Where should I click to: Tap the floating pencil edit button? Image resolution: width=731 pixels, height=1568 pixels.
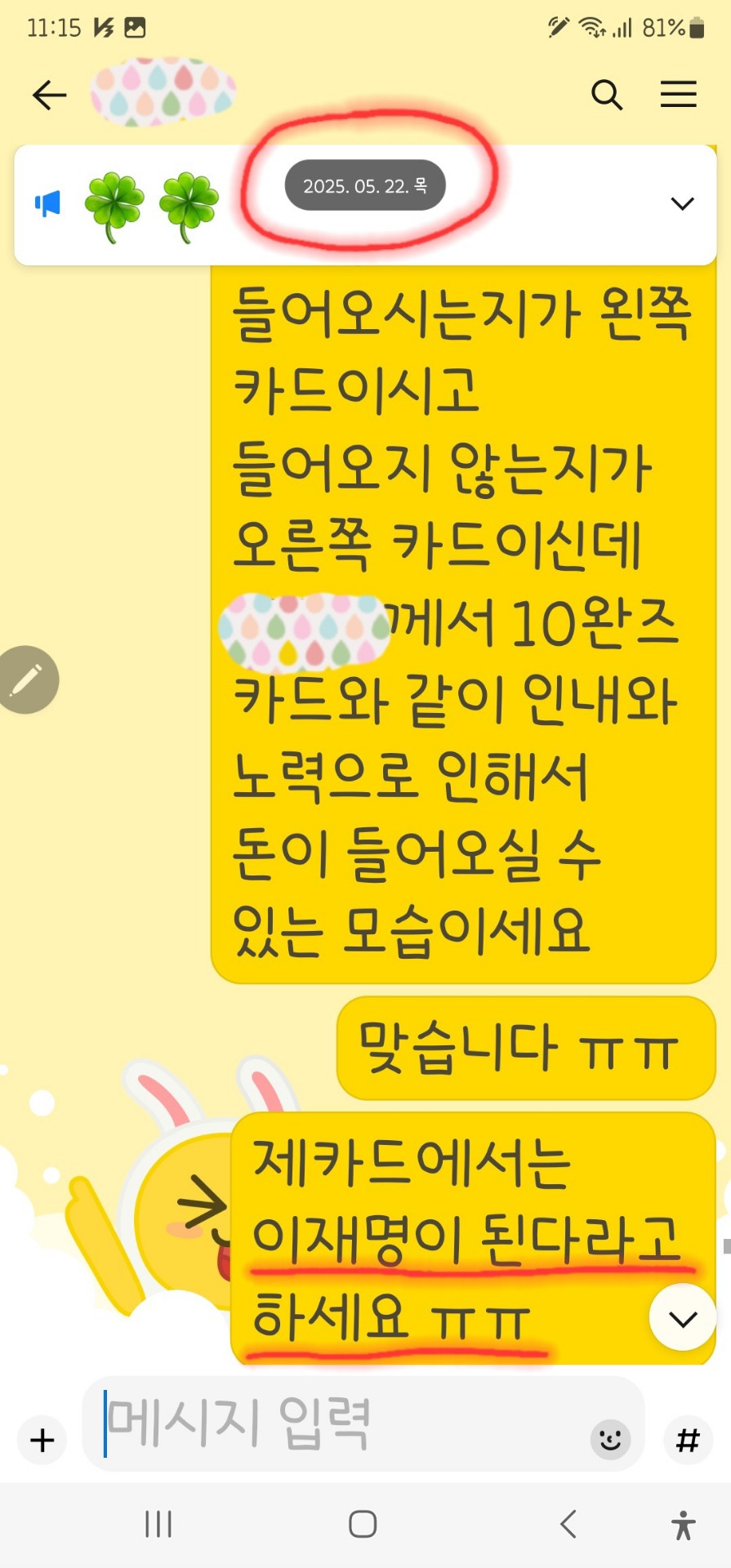(x=27, y=679)
